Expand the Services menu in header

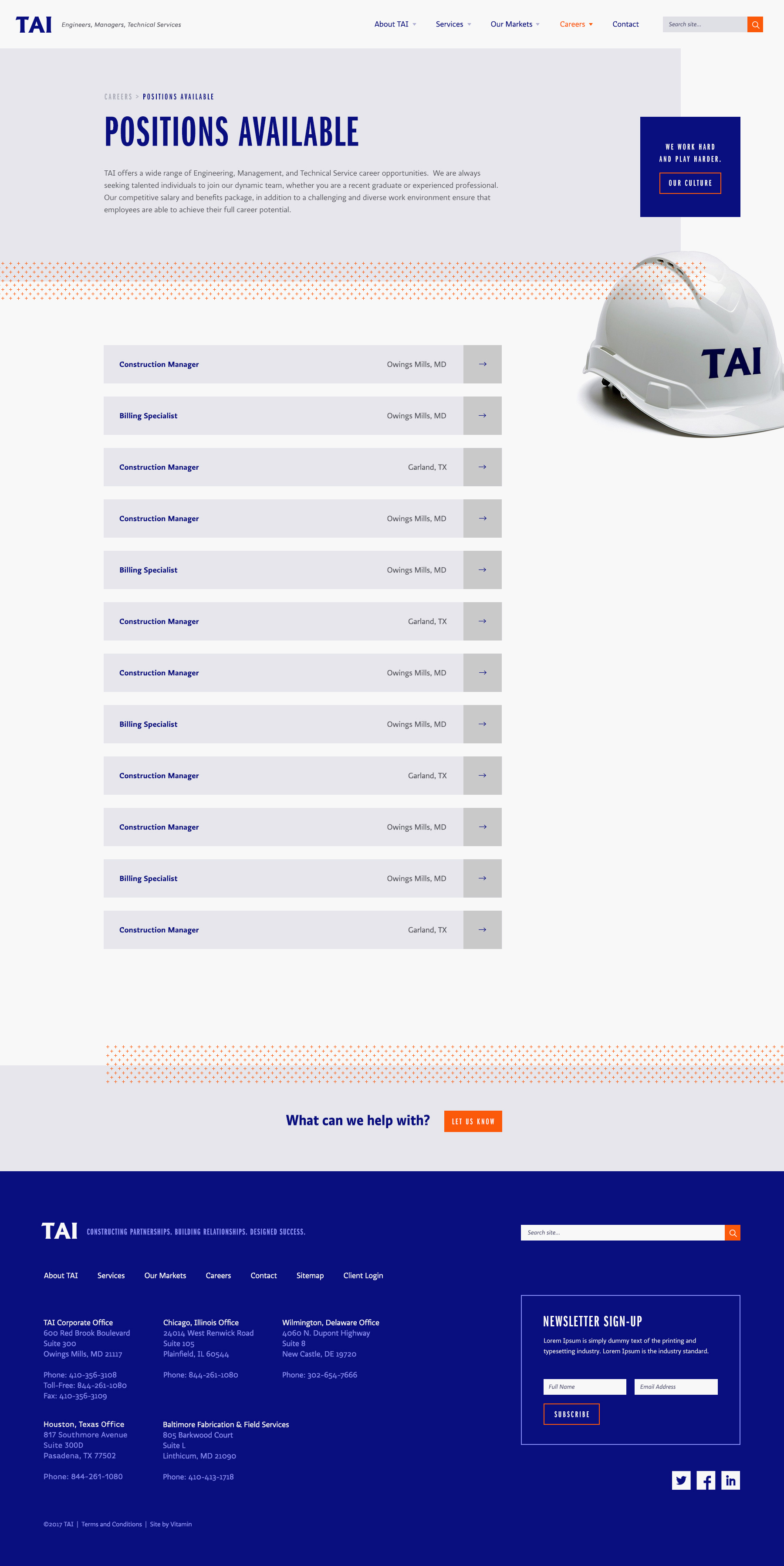(453, 24)
